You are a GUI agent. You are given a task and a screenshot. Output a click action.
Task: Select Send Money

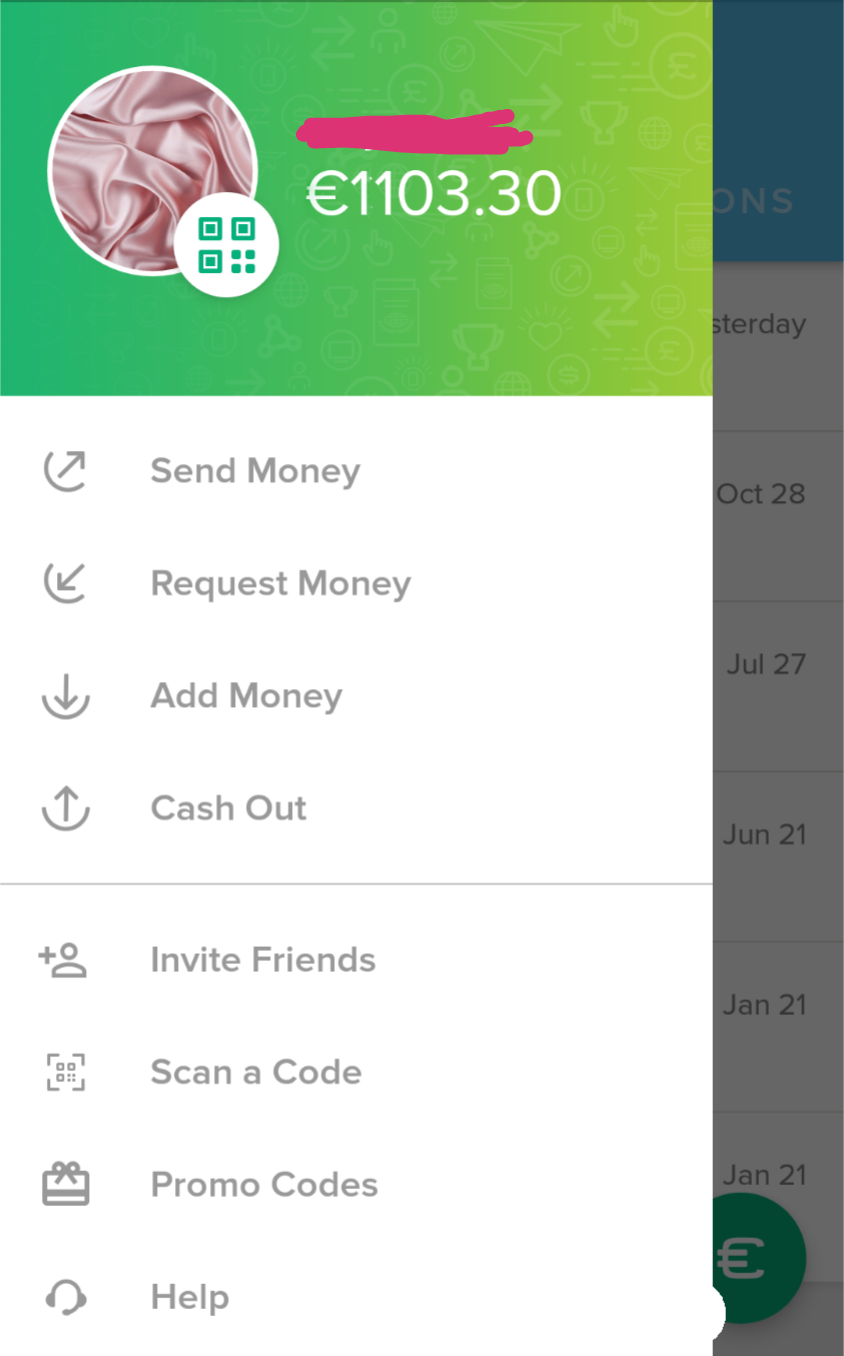click(356, 471)
